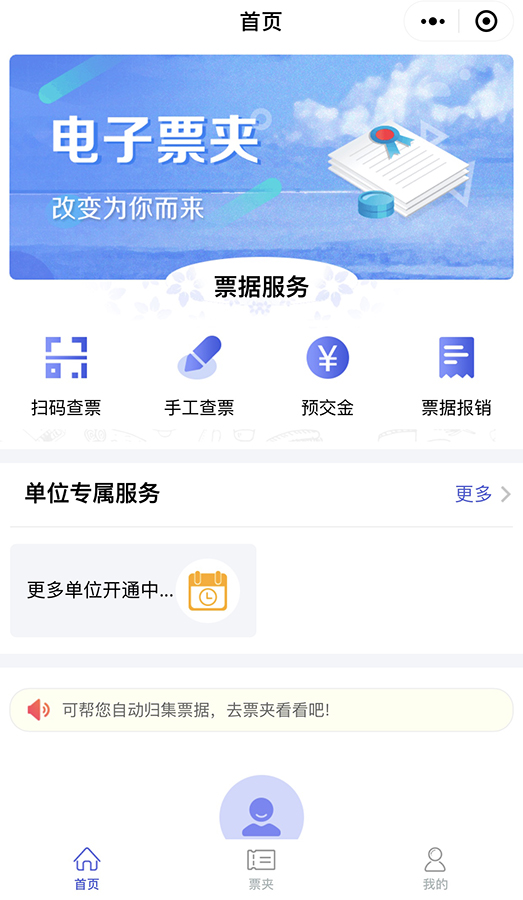
Task: Switch to the 首页 tab
Action: [87, 868]
